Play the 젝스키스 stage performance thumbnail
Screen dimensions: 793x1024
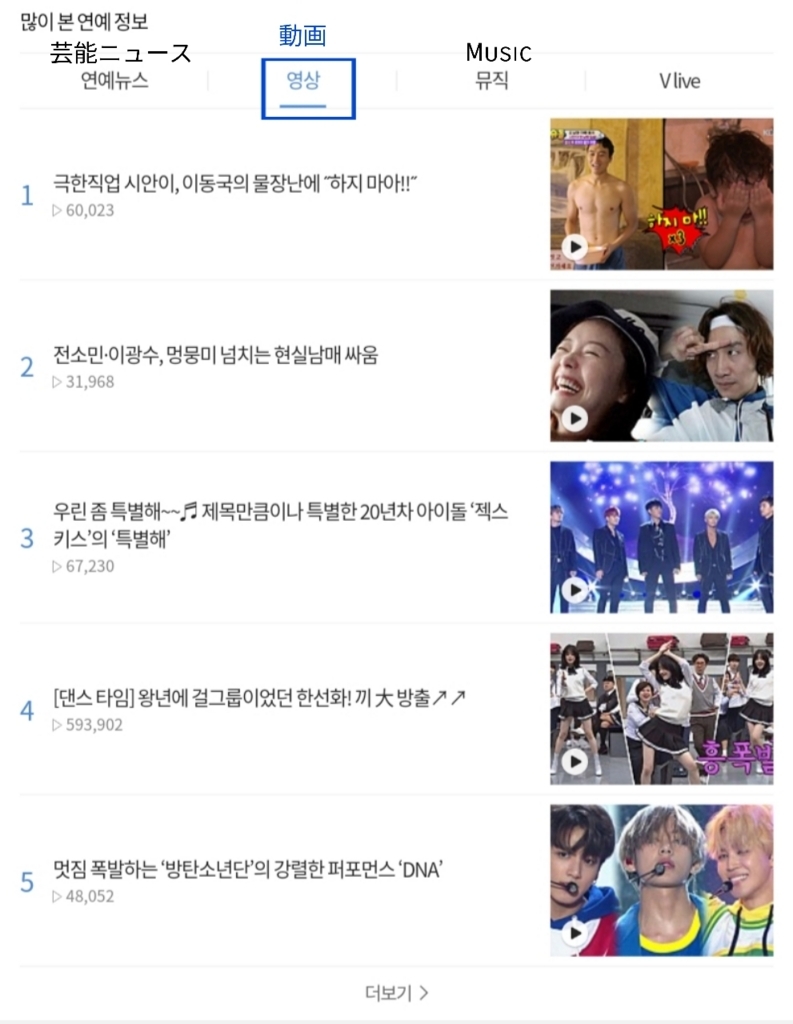pyautogui.click(x=661, y=537)
